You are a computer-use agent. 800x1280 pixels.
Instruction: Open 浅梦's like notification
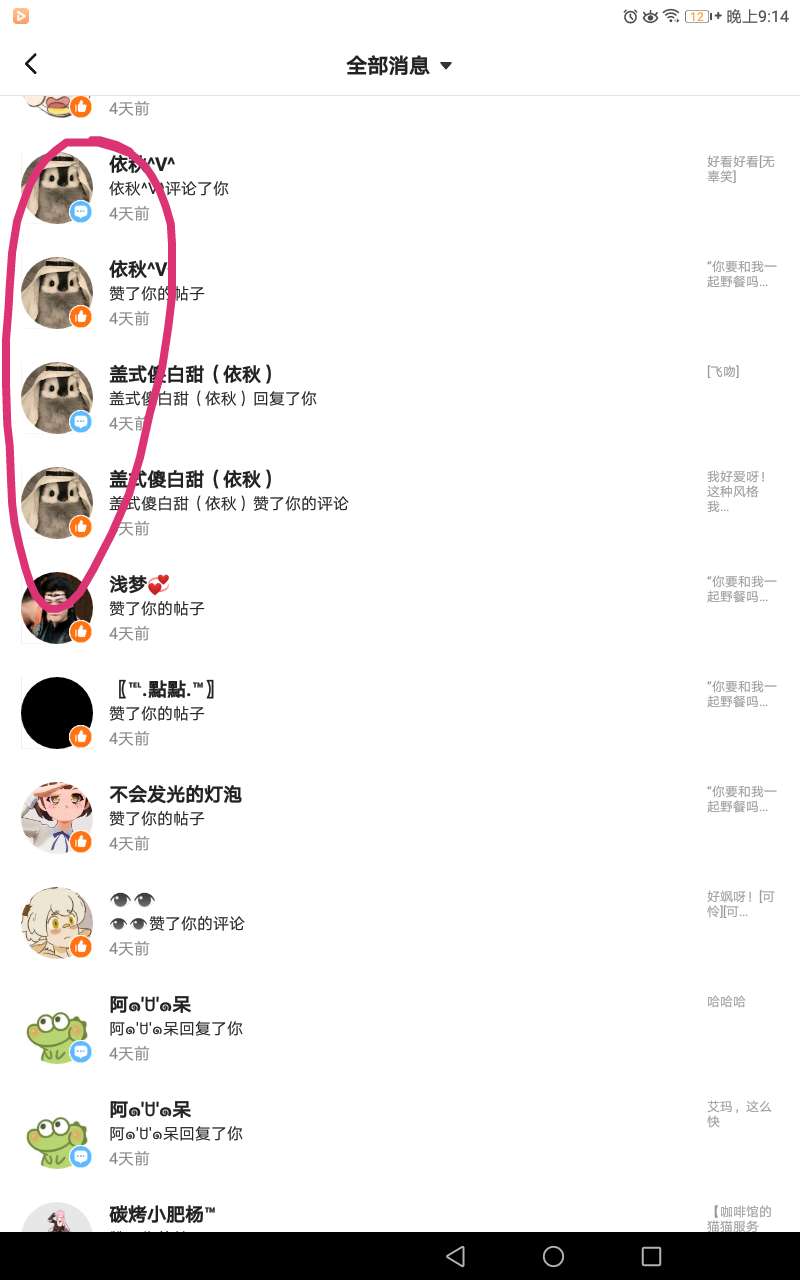click(400, 608)
